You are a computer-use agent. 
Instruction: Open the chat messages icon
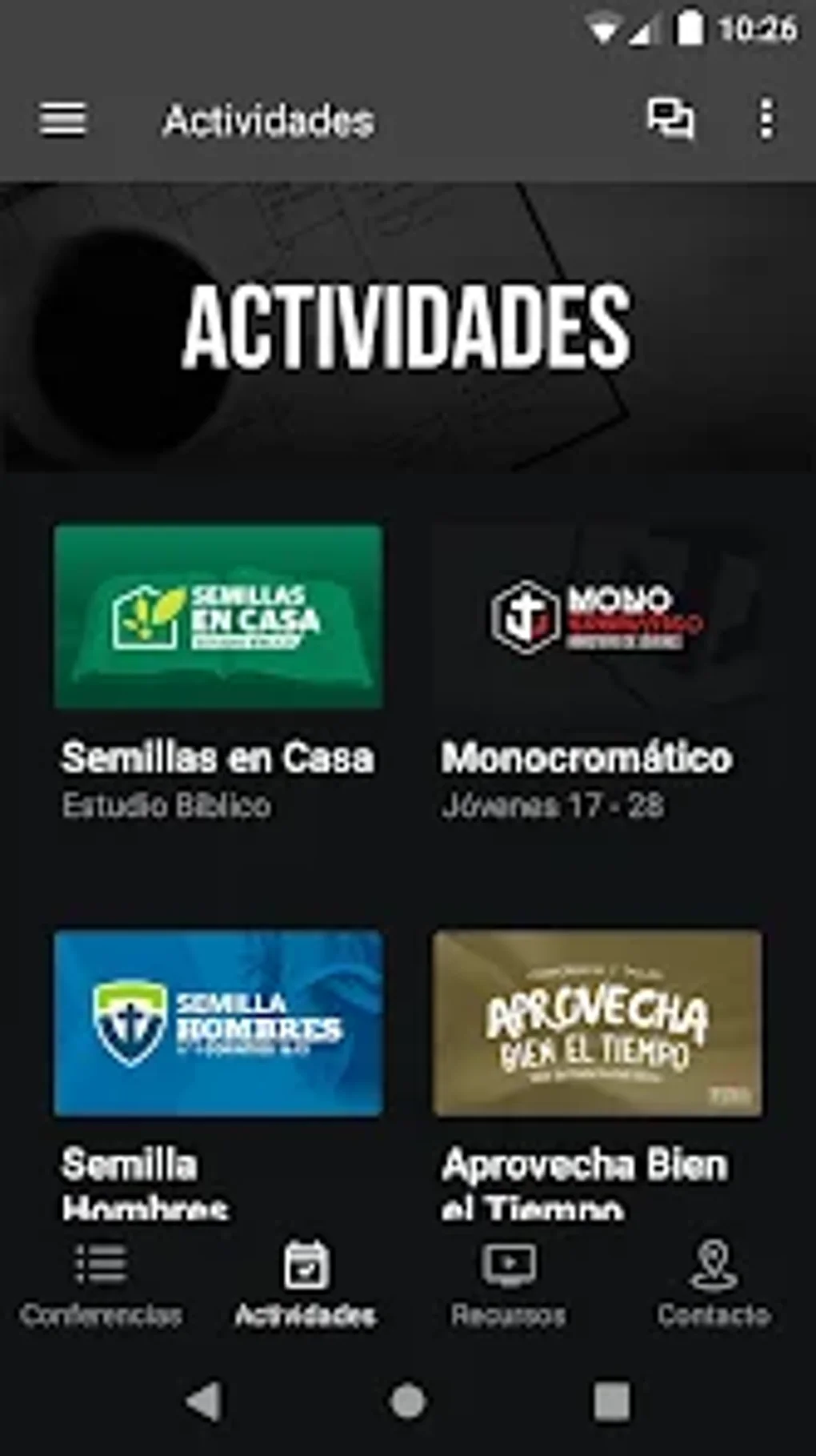point(670,120)
